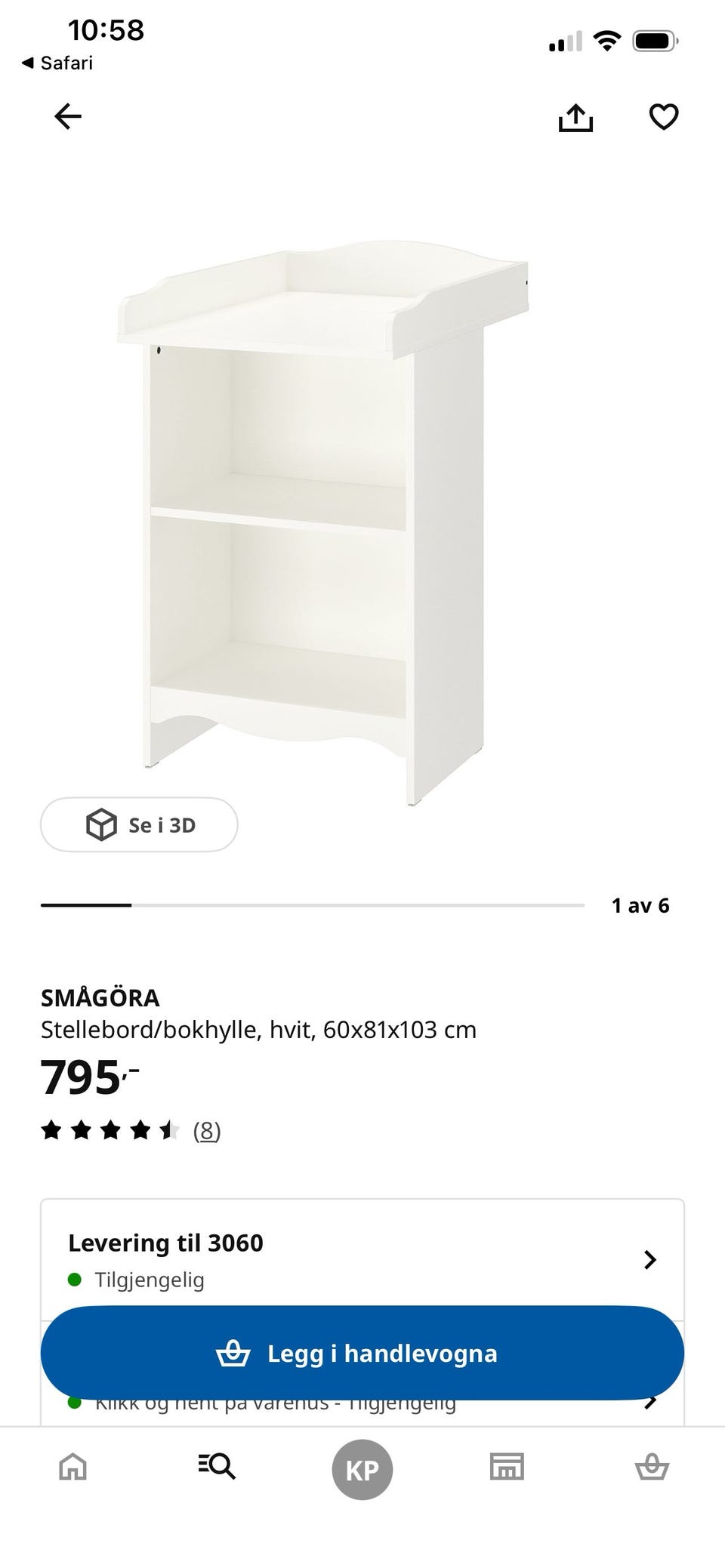
Task: Share this SMÅGÖRA product
Action: (575, 117)
